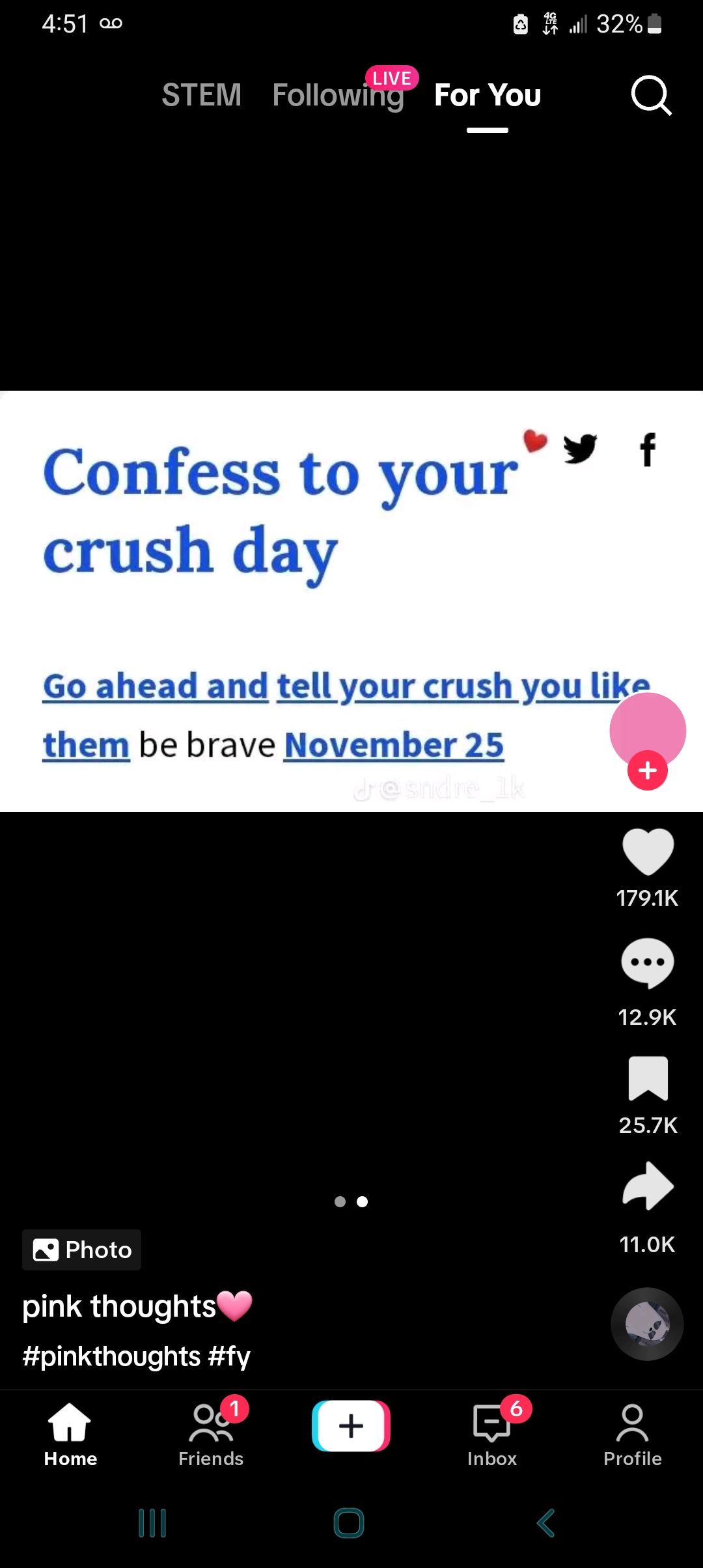This screenshot has width=703, height=1568.
Task: Go to the Home tab
Action: pos(70,1435)
